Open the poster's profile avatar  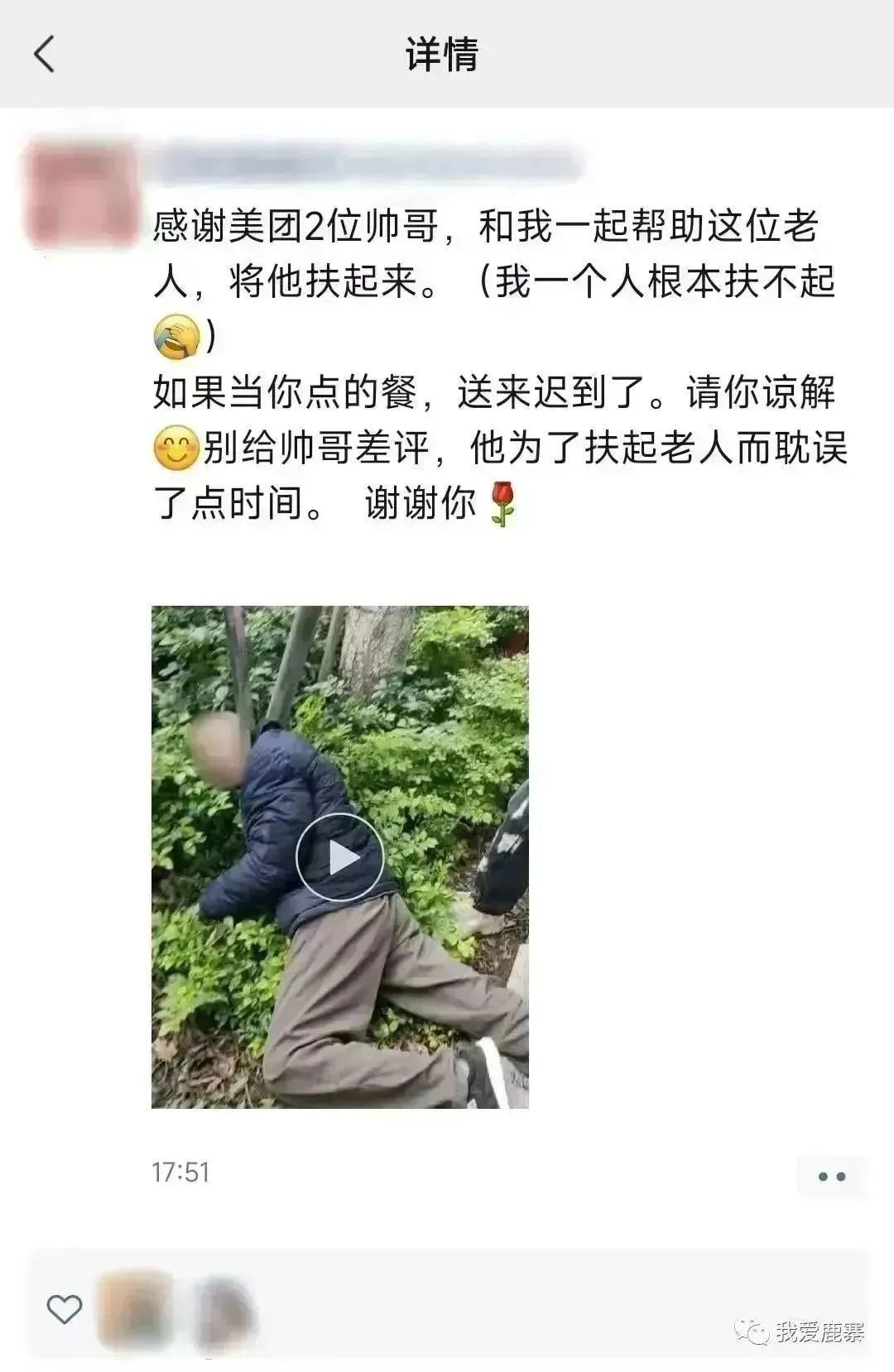83,193
